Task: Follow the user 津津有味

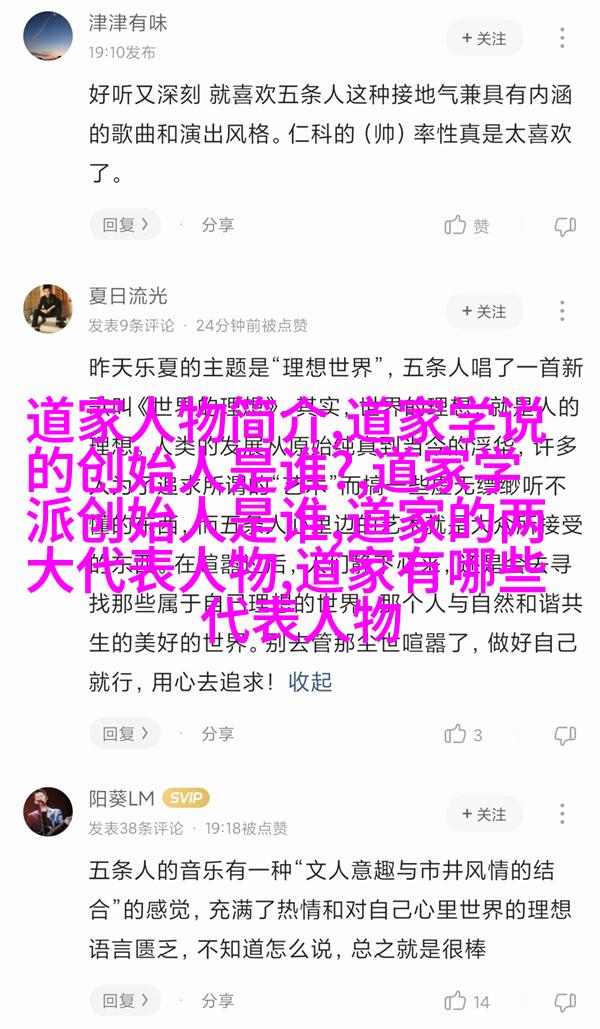Action: (484, 38)
